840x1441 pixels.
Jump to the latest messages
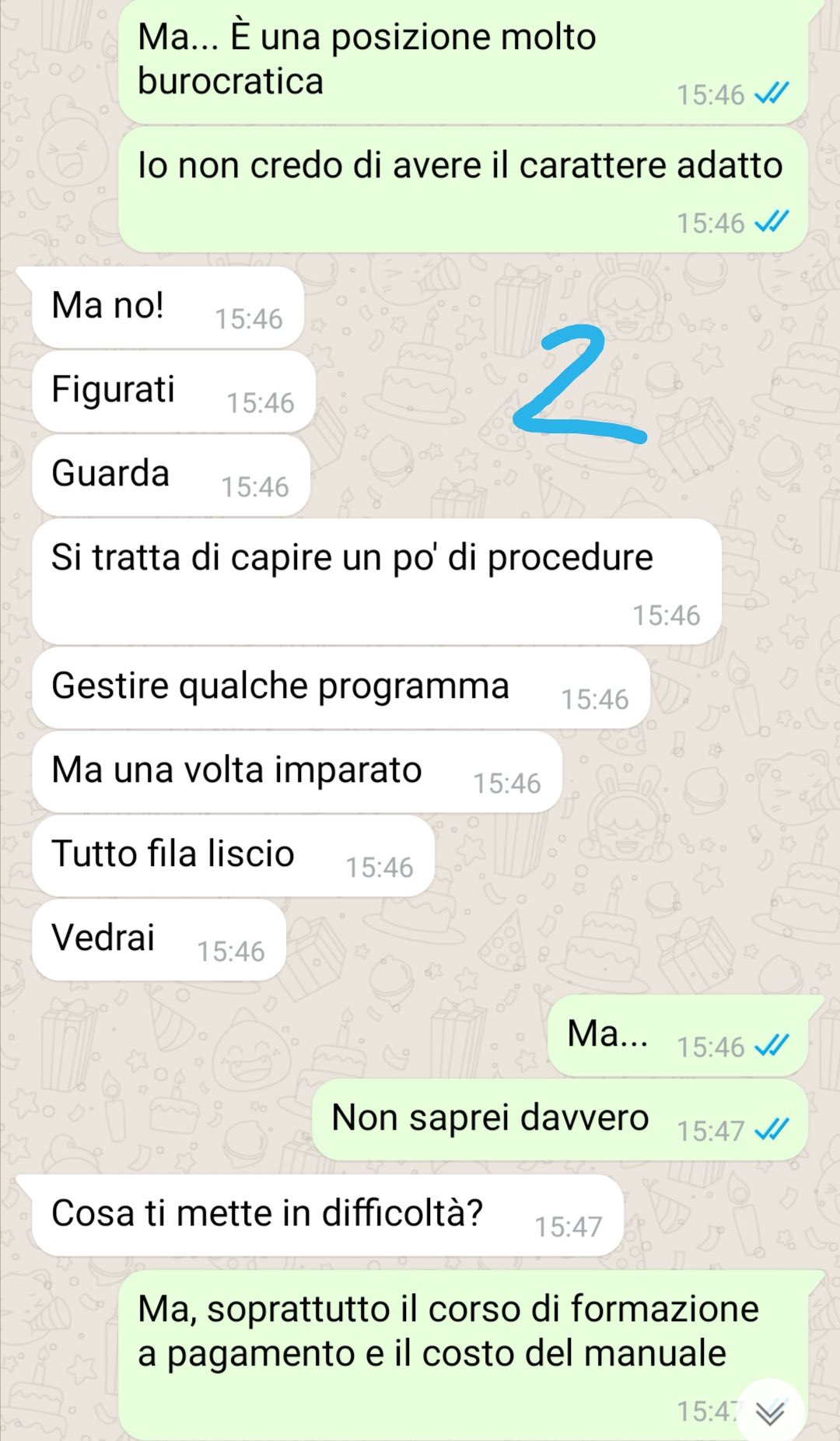point(769,1410)
